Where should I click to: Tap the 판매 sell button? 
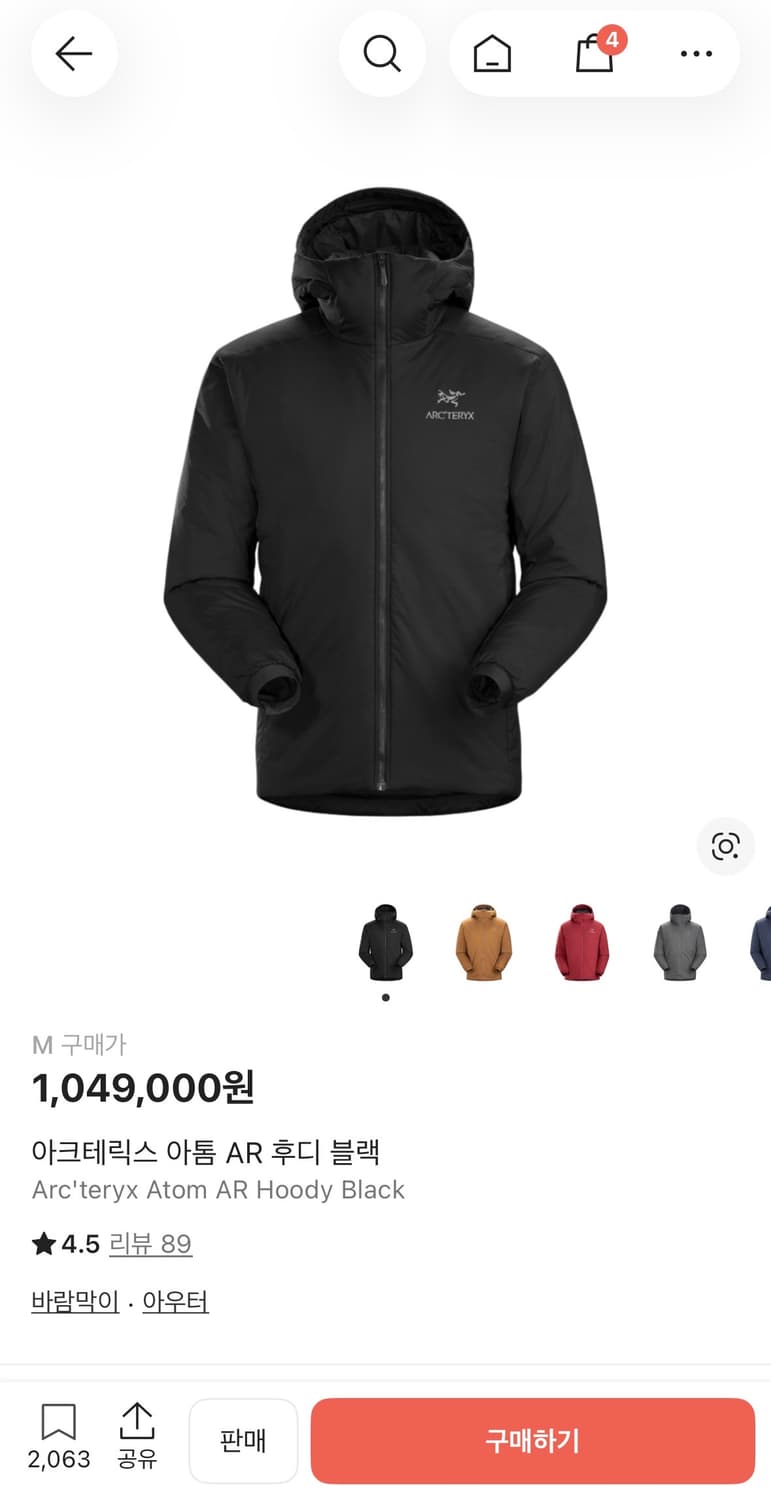[x=243, y=1440]
